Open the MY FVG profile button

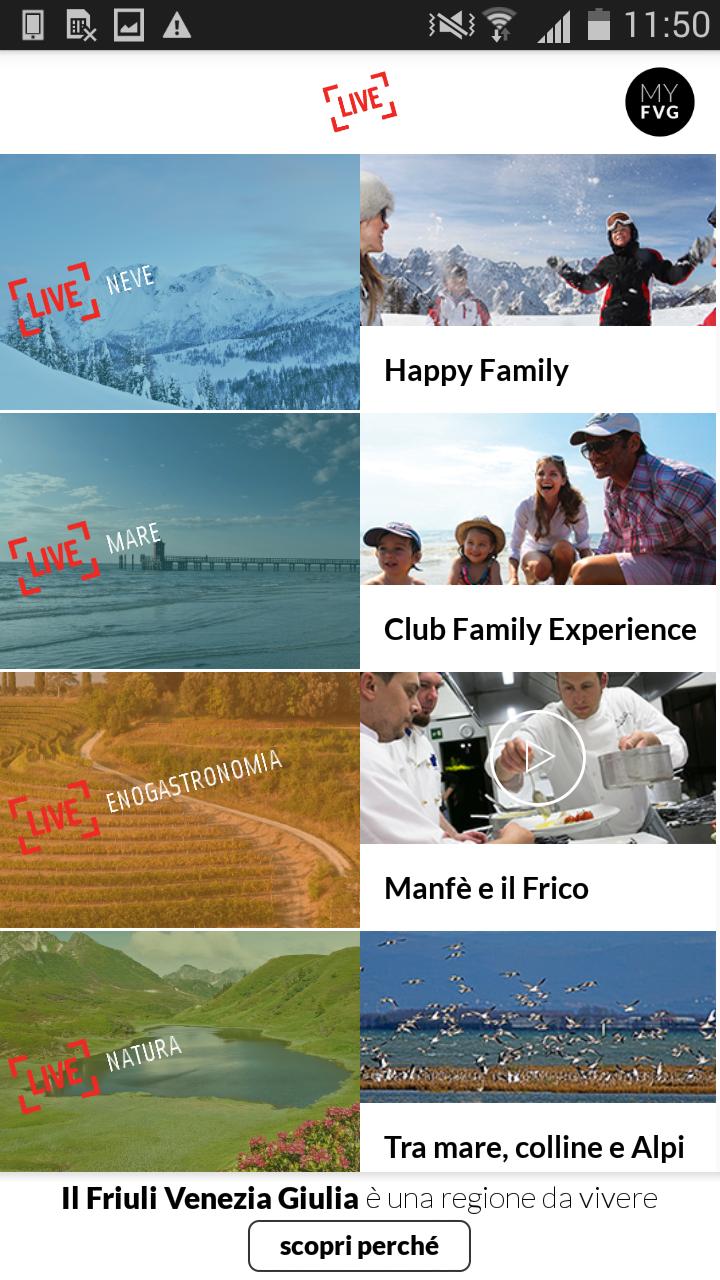tap(659, 102)
